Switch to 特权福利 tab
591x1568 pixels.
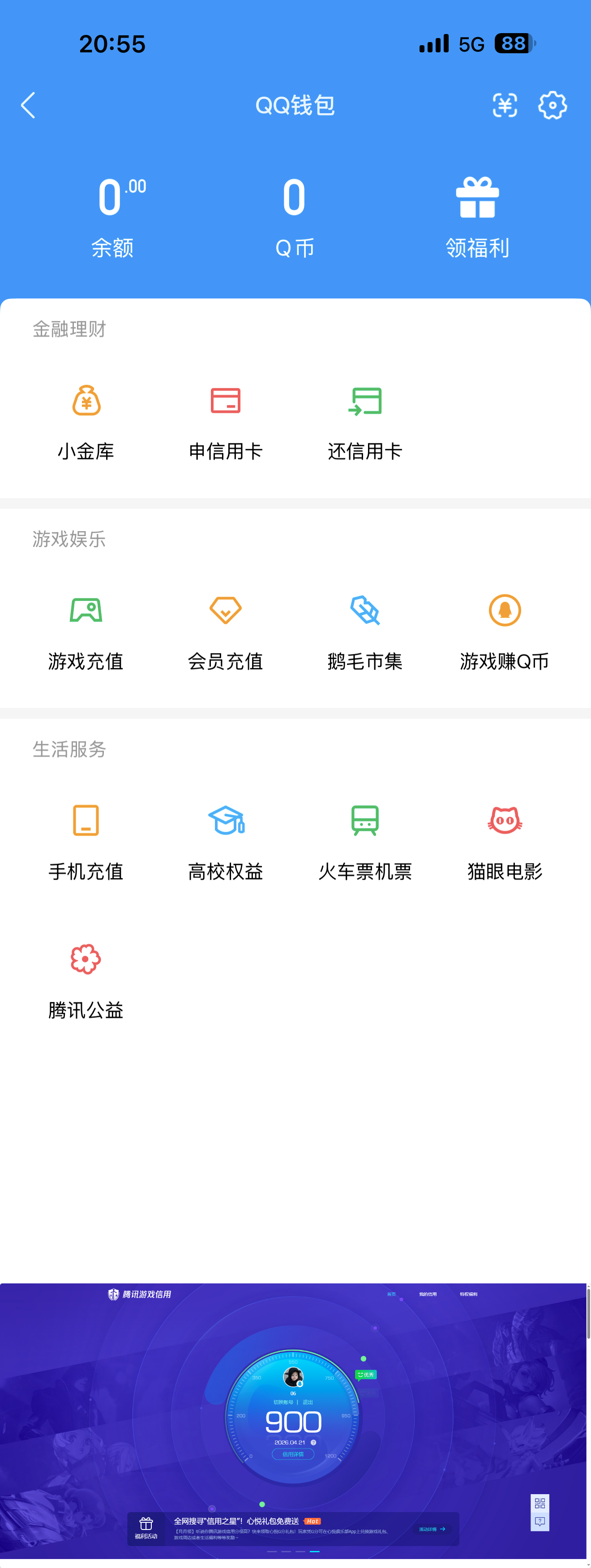point(470,1294)
